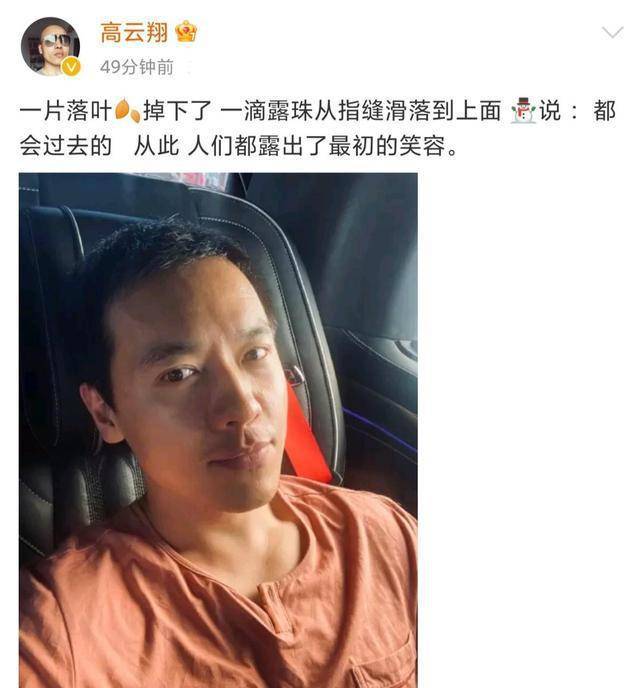Open the username 高云翔 profile link

click(134, 32)
